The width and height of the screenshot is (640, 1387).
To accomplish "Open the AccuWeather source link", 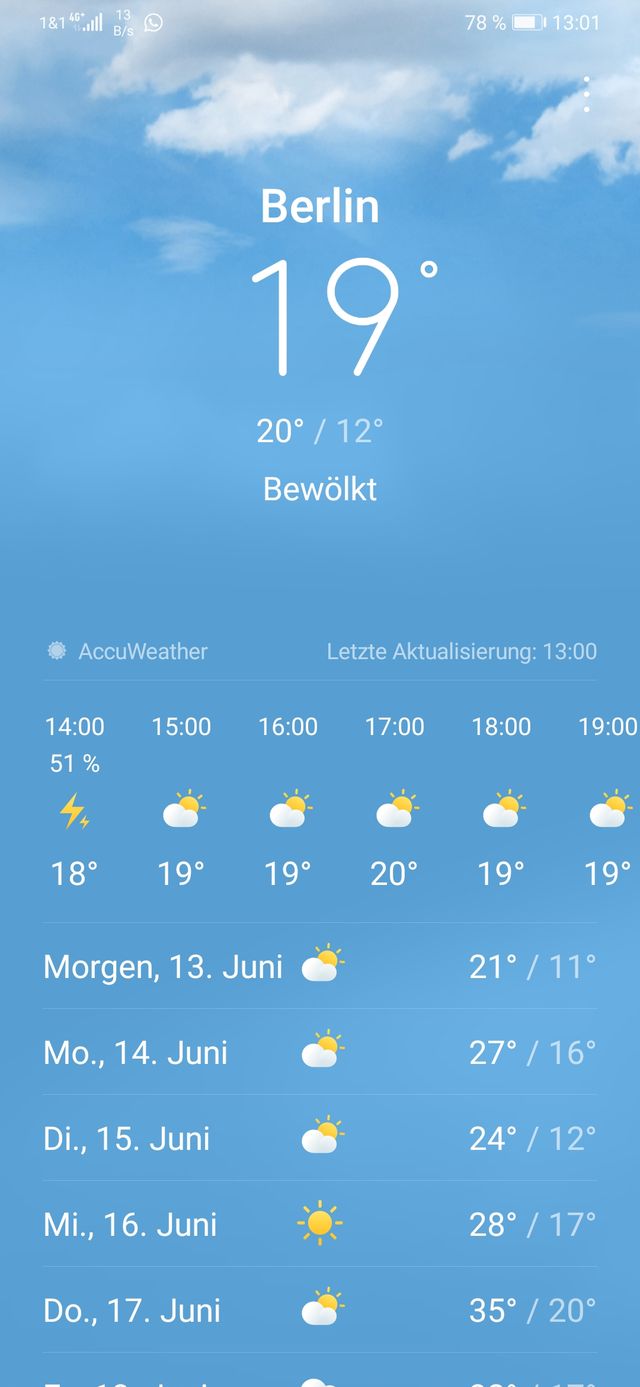I will tap(129, 652).
